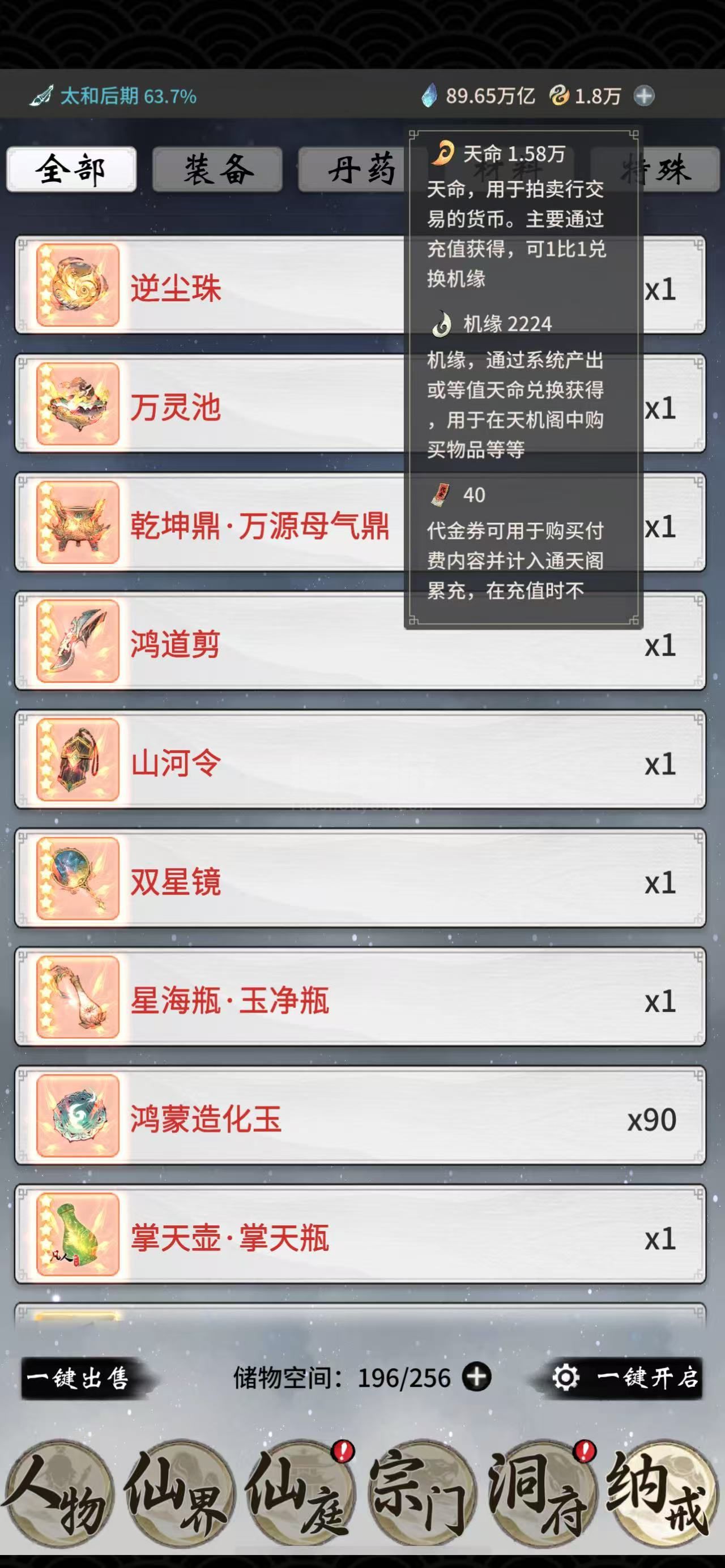Open 星海瓶·玉净瓶 item details
The image size is (725, 1568).
[x=360, y=997]
